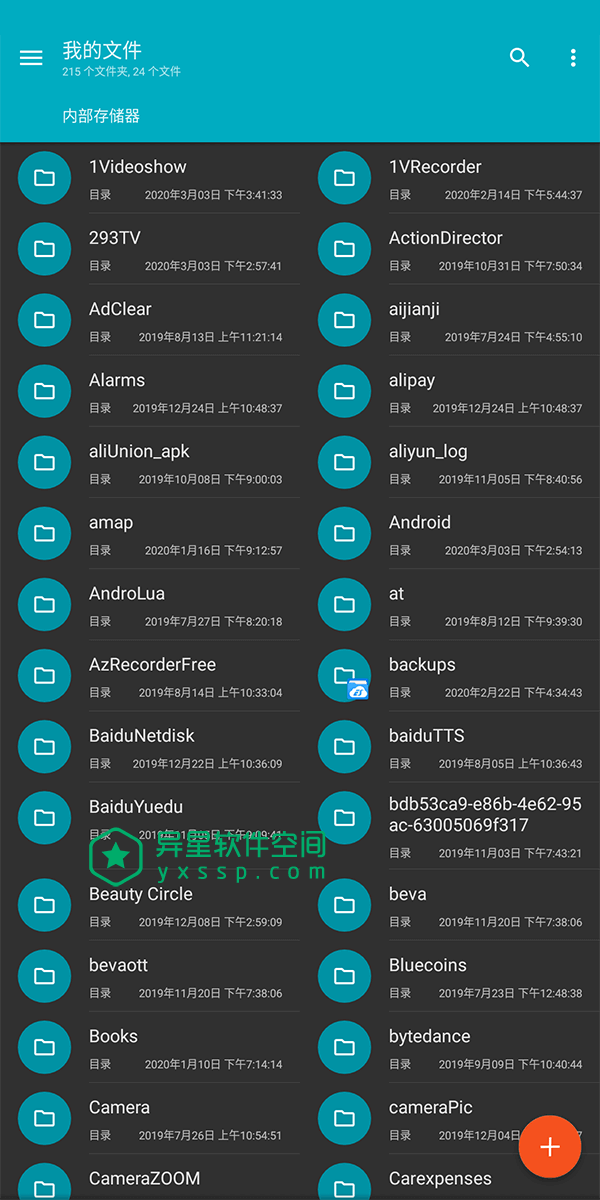Screen dimensions: 600x1200
Task: Tap the 内部存储器 path breadcrumb
Action: 101,116
